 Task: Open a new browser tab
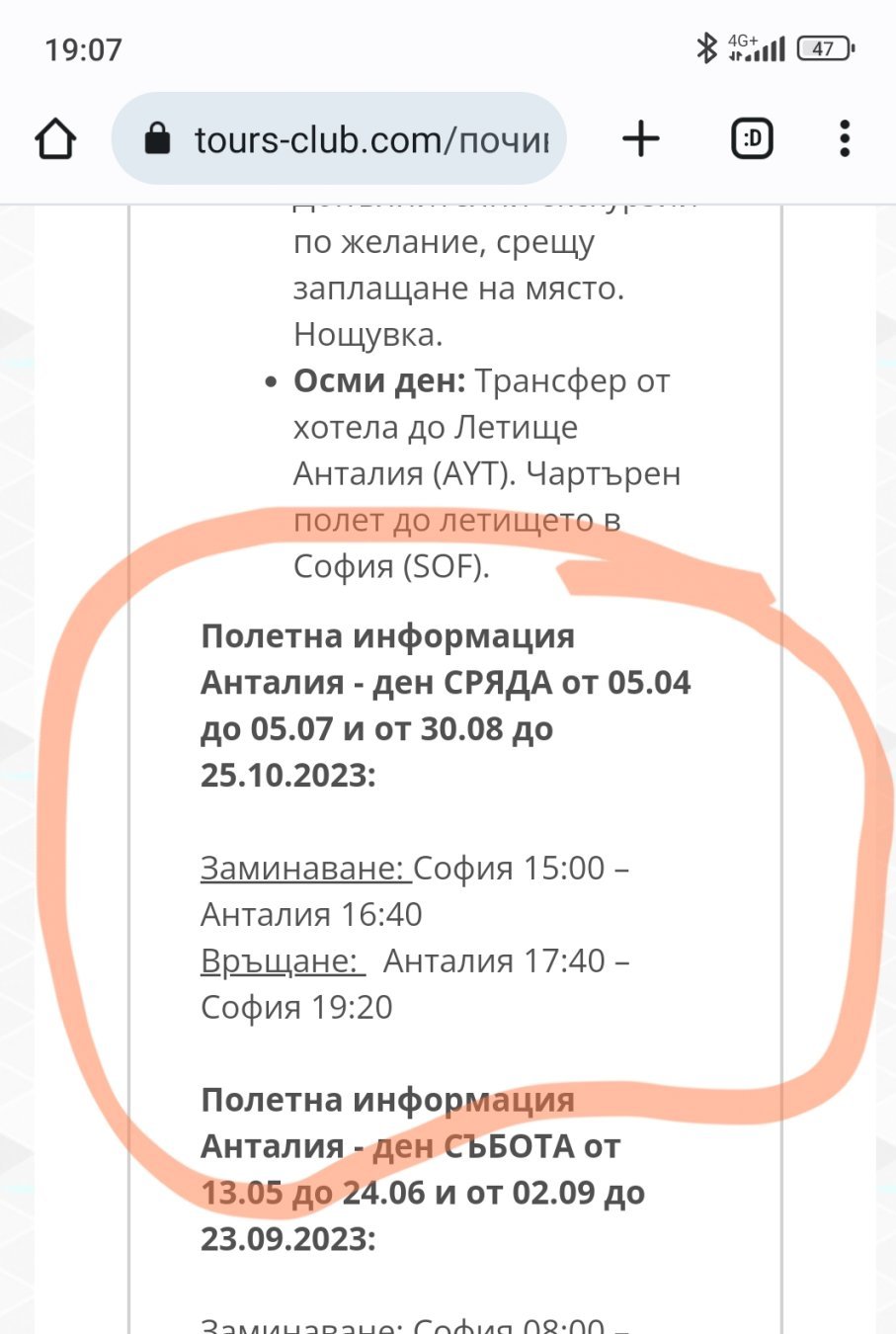(641, 138)
